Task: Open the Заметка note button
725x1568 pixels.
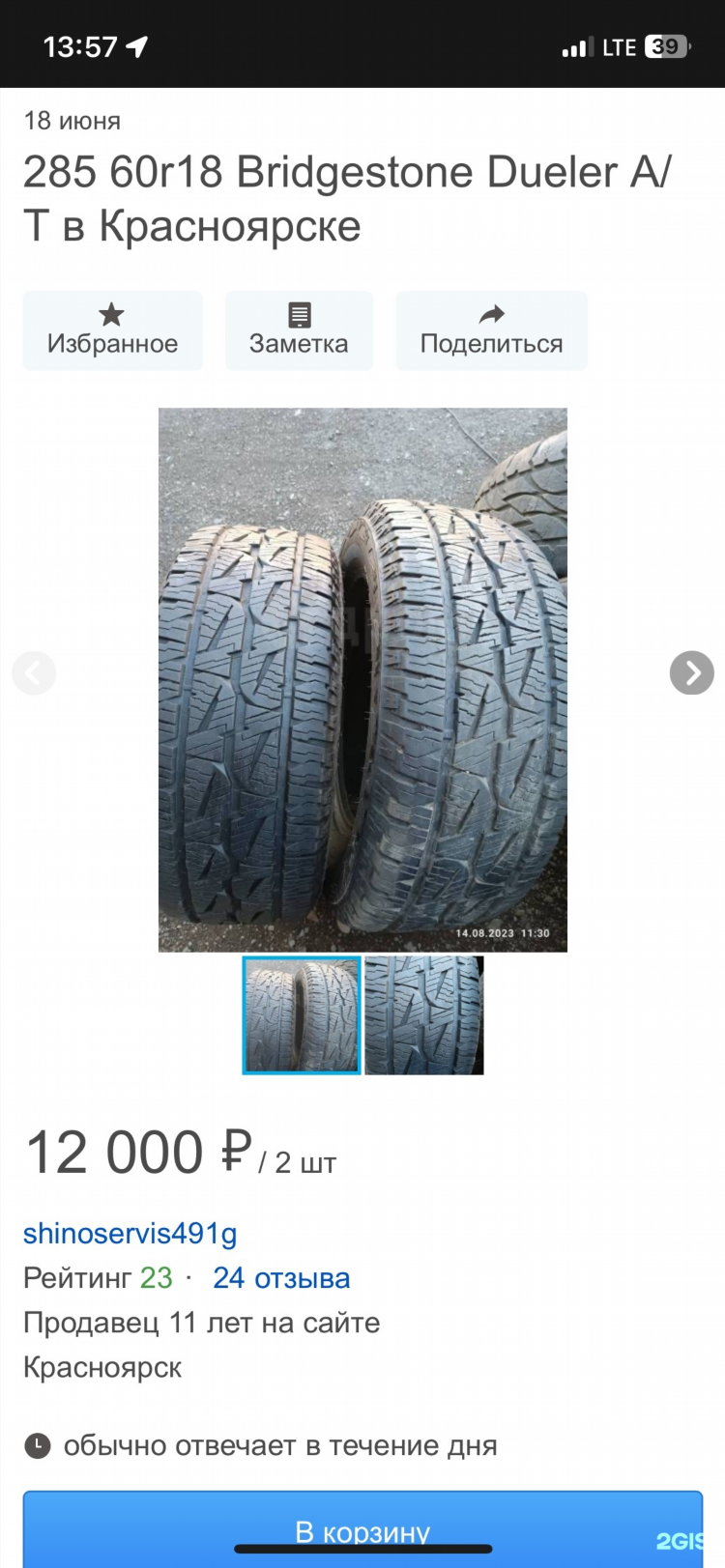Action: tap(299, 330)
